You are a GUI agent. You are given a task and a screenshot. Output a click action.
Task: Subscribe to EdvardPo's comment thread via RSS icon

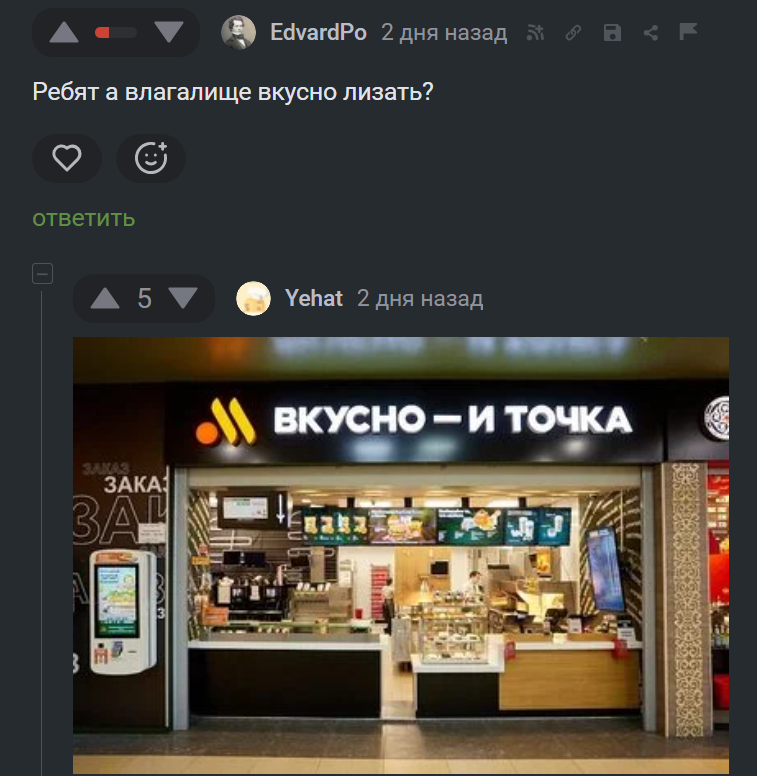click(x=536, y=33)
